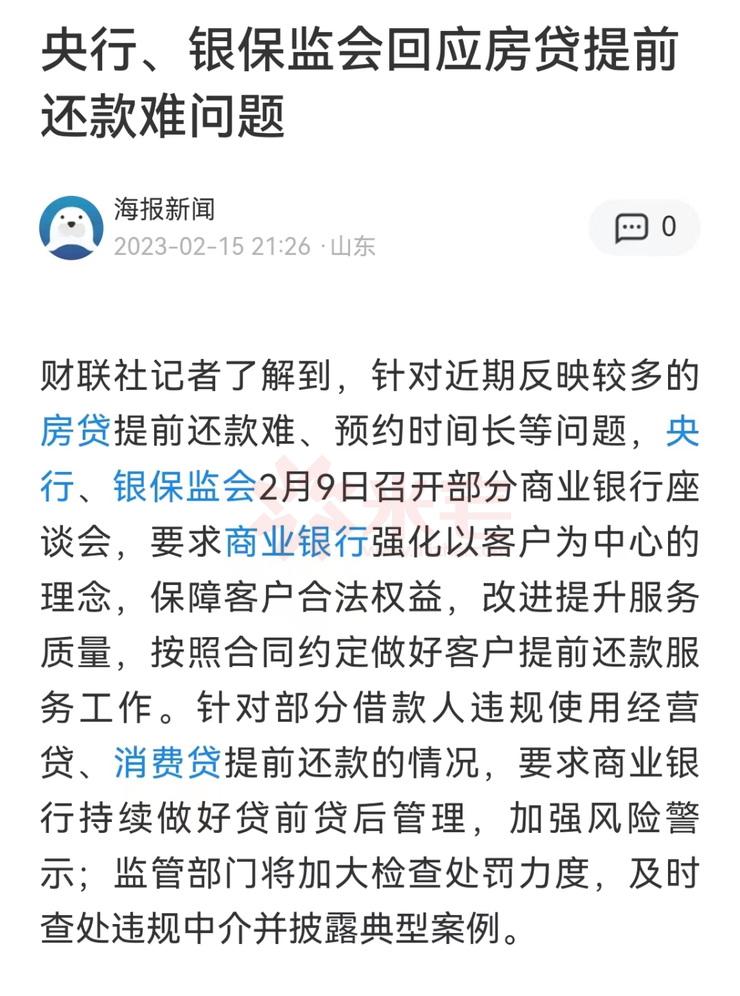Screen dimensions: 740x996
Task: Open the 消费贷 keyword link
Action: tap(167, 759)
